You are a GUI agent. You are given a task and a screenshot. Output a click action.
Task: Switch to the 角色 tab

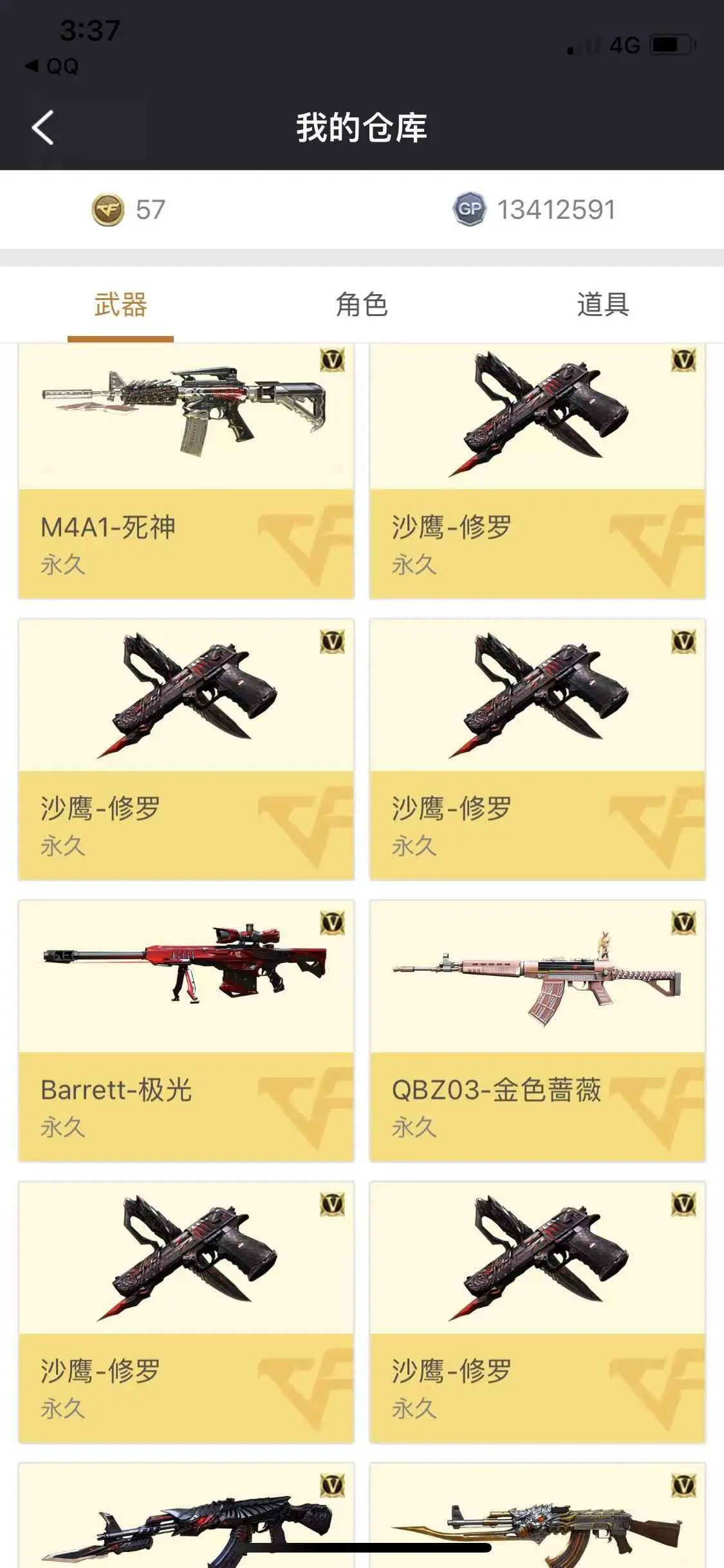(362, 304)
